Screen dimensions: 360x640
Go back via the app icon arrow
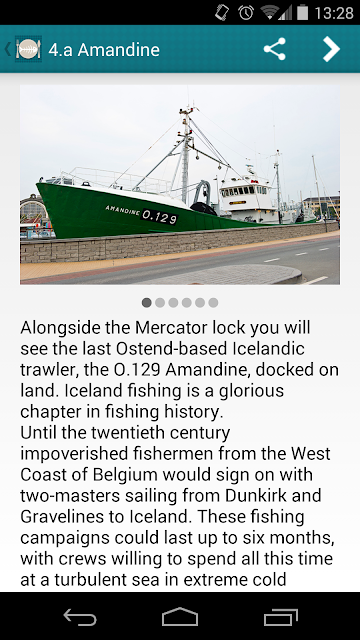(23, 49)
